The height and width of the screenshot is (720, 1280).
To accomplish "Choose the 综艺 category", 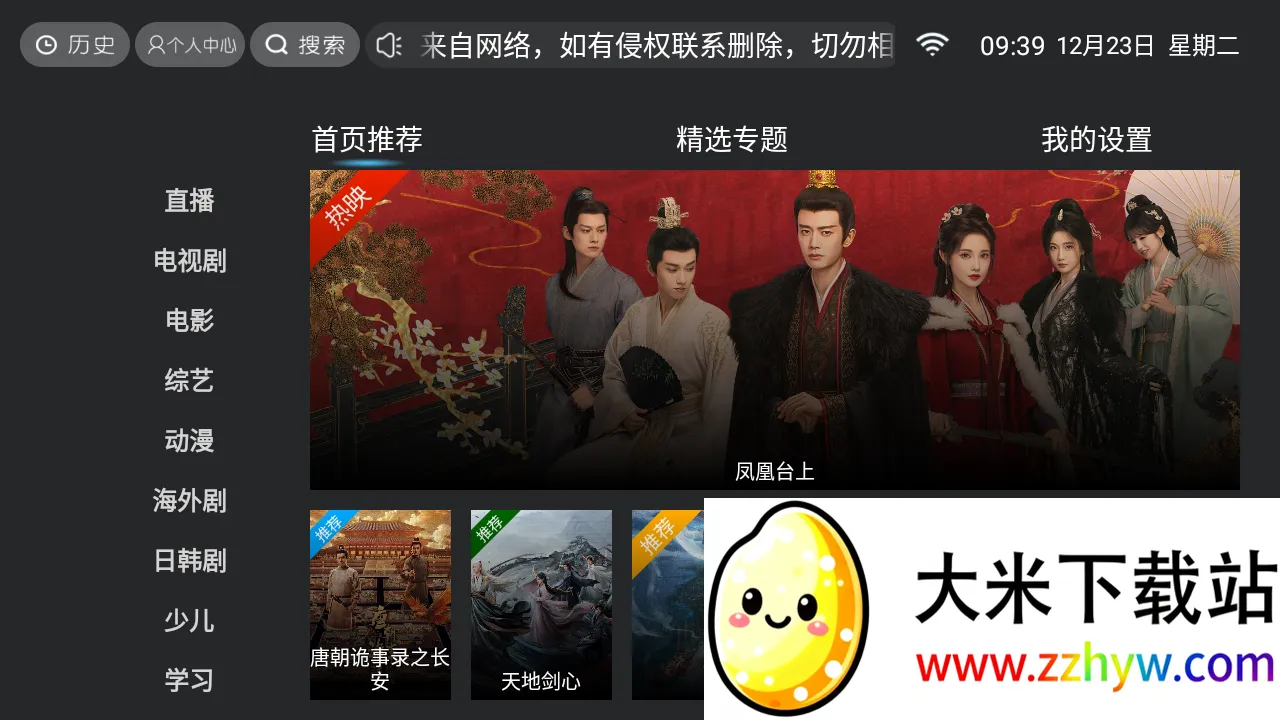I will click(190, 380).
